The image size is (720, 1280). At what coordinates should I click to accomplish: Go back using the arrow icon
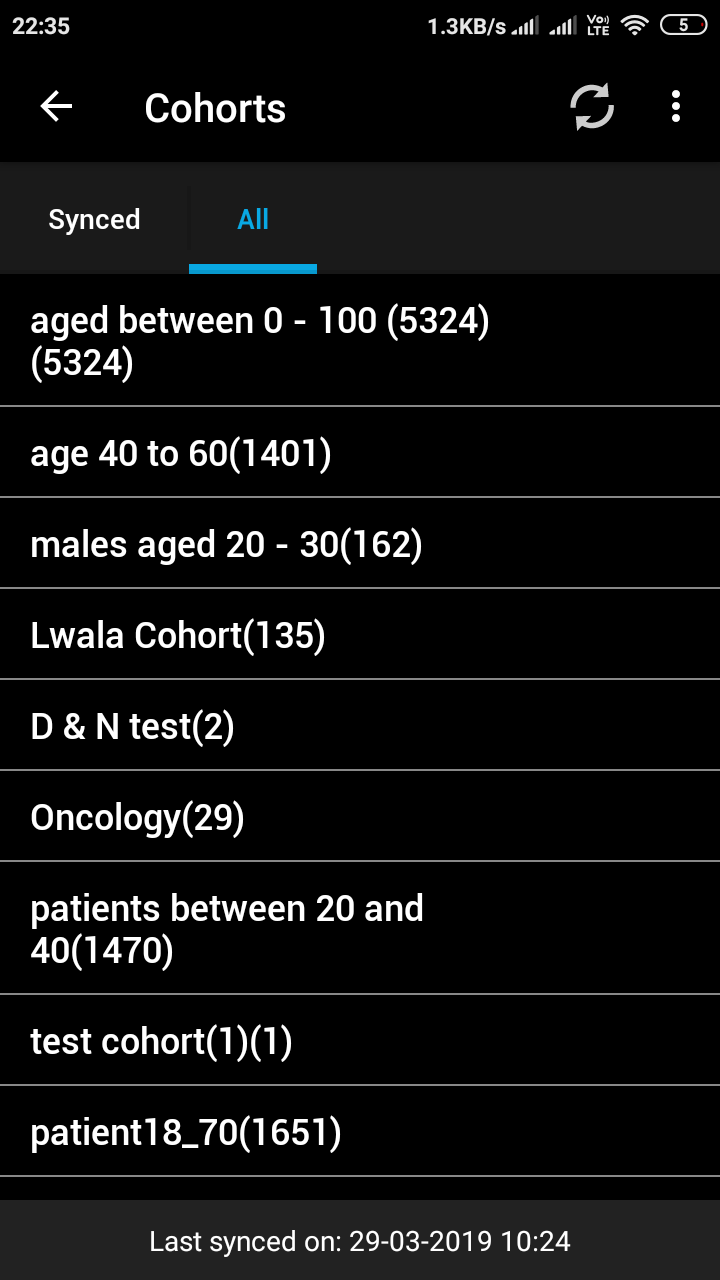pyautogui.click(x=56, y=107)
